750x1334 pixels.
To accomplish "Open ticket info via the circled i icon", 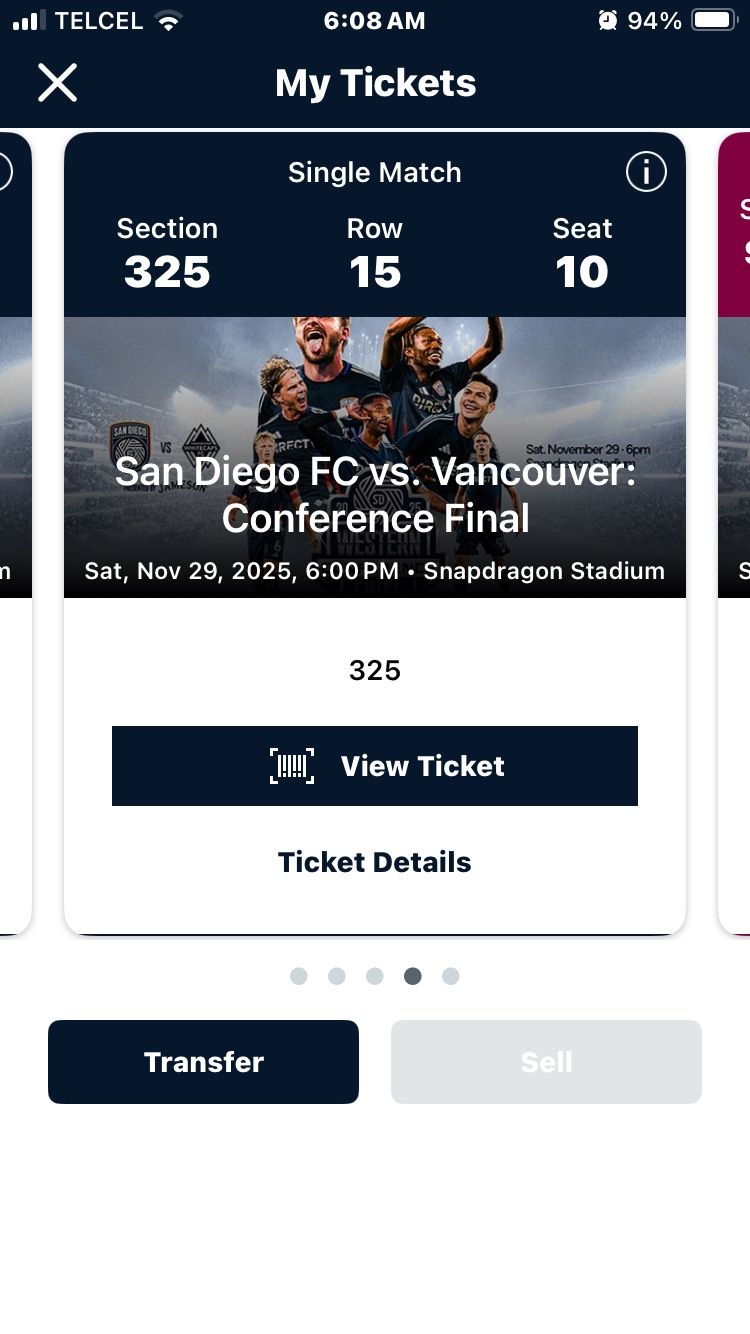I will 646,172.
